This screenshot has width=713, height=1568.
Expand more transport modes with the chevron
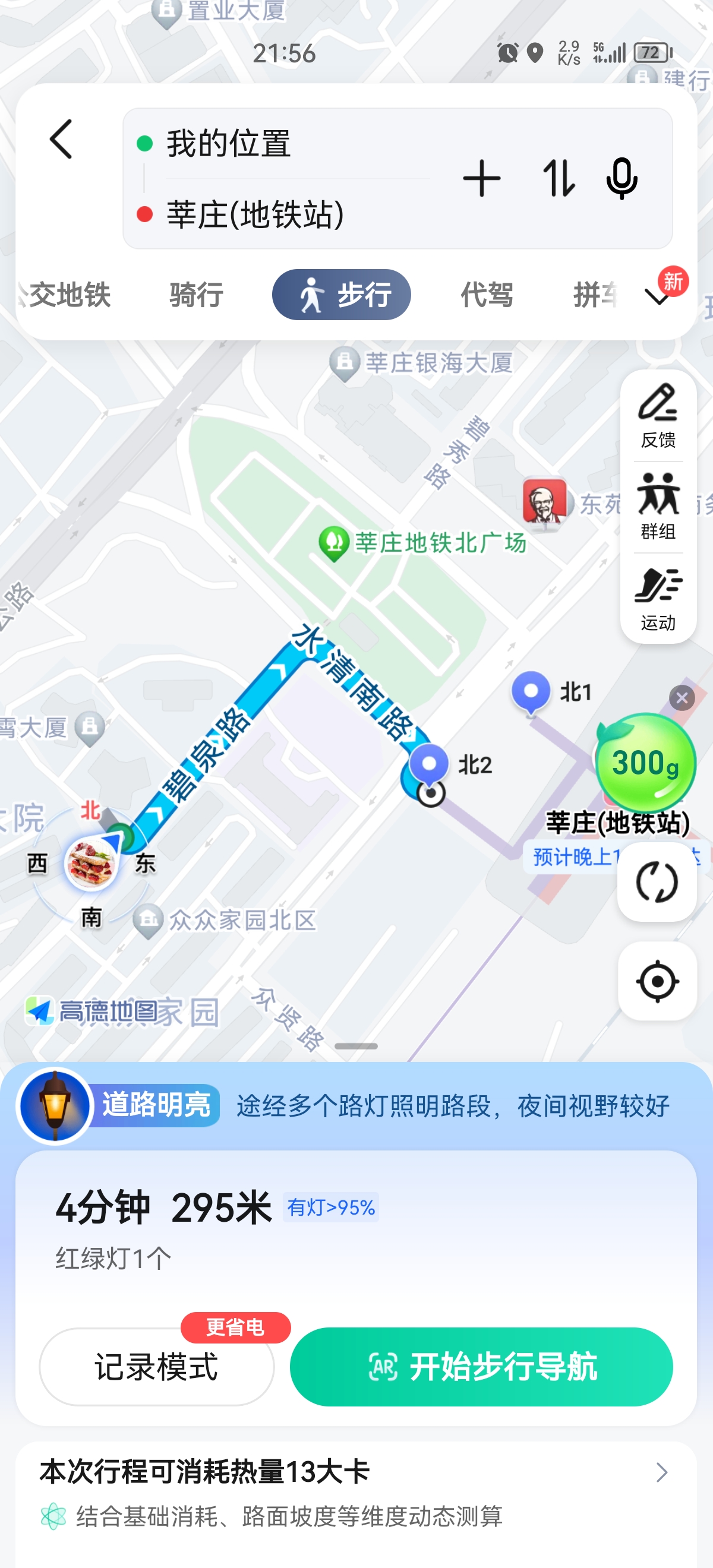[x=657, y=298]
